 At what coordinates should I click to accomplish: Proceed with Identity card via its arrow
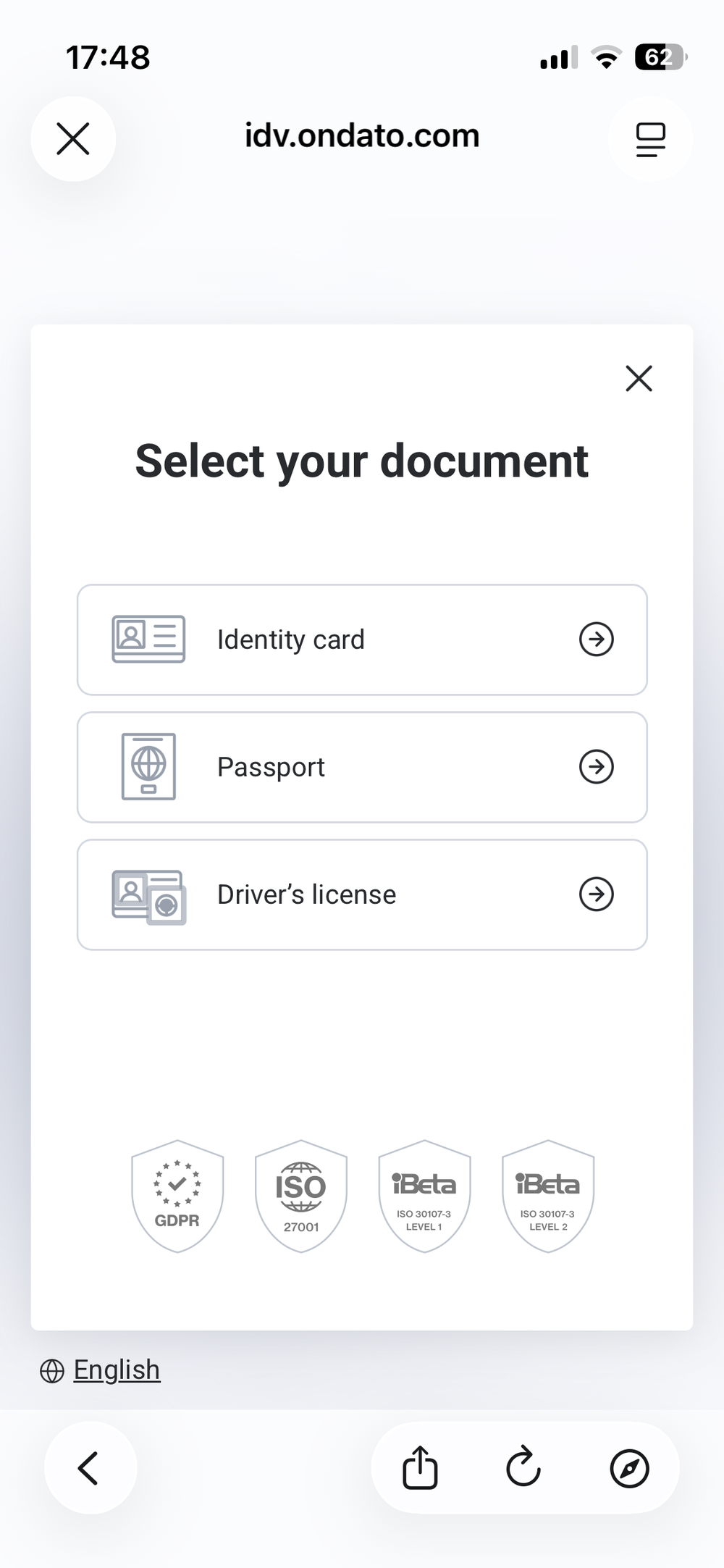(x=596, y=639)
